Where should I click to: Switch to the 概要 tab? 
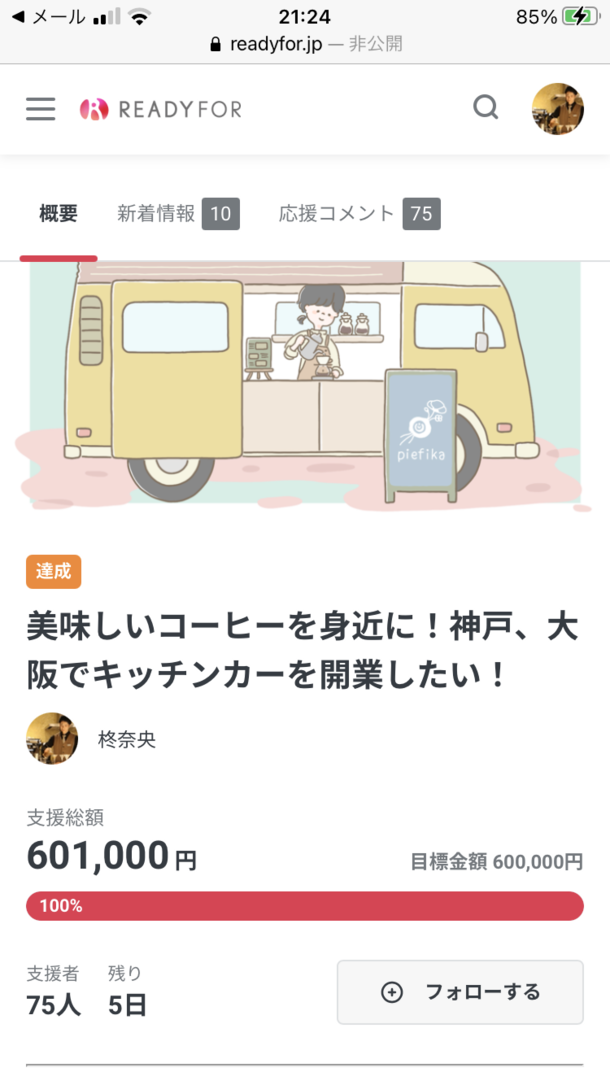58,213
